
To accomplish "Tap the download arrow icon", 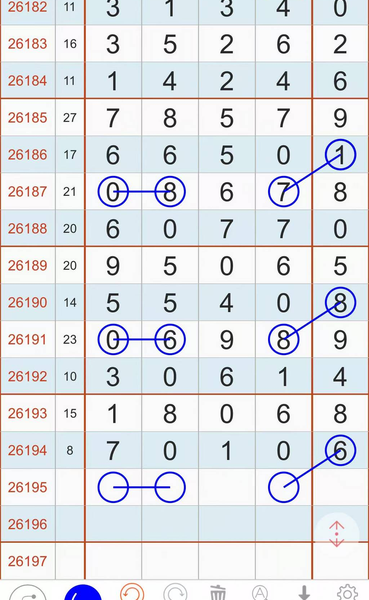I will pyautogui.click(x=304, y=593).
